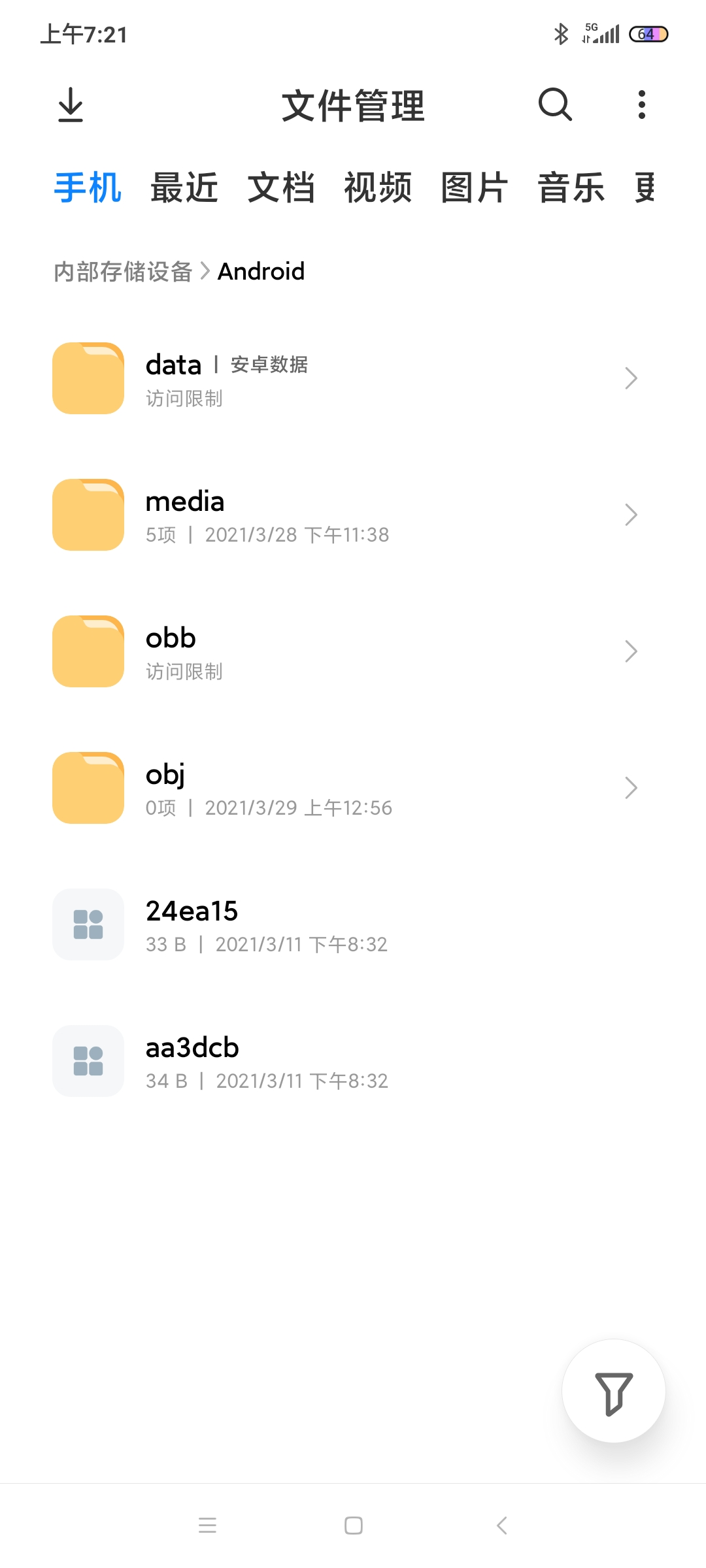Open the three-dot overflow menu
Screen dimensions: 706x1568
(x=642, y=105)
